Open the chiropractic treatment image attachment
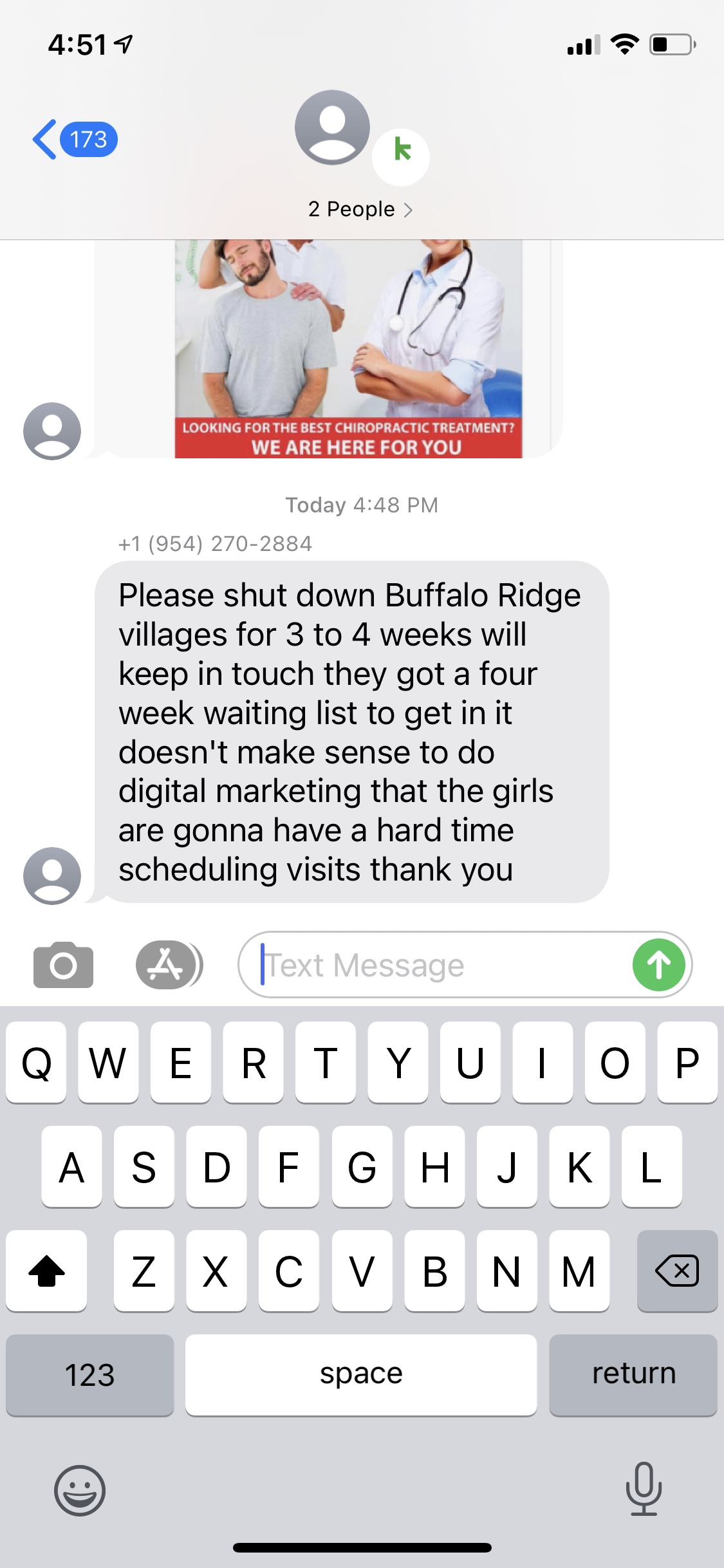Screen dimensions: 724x1568 point(348,349)
